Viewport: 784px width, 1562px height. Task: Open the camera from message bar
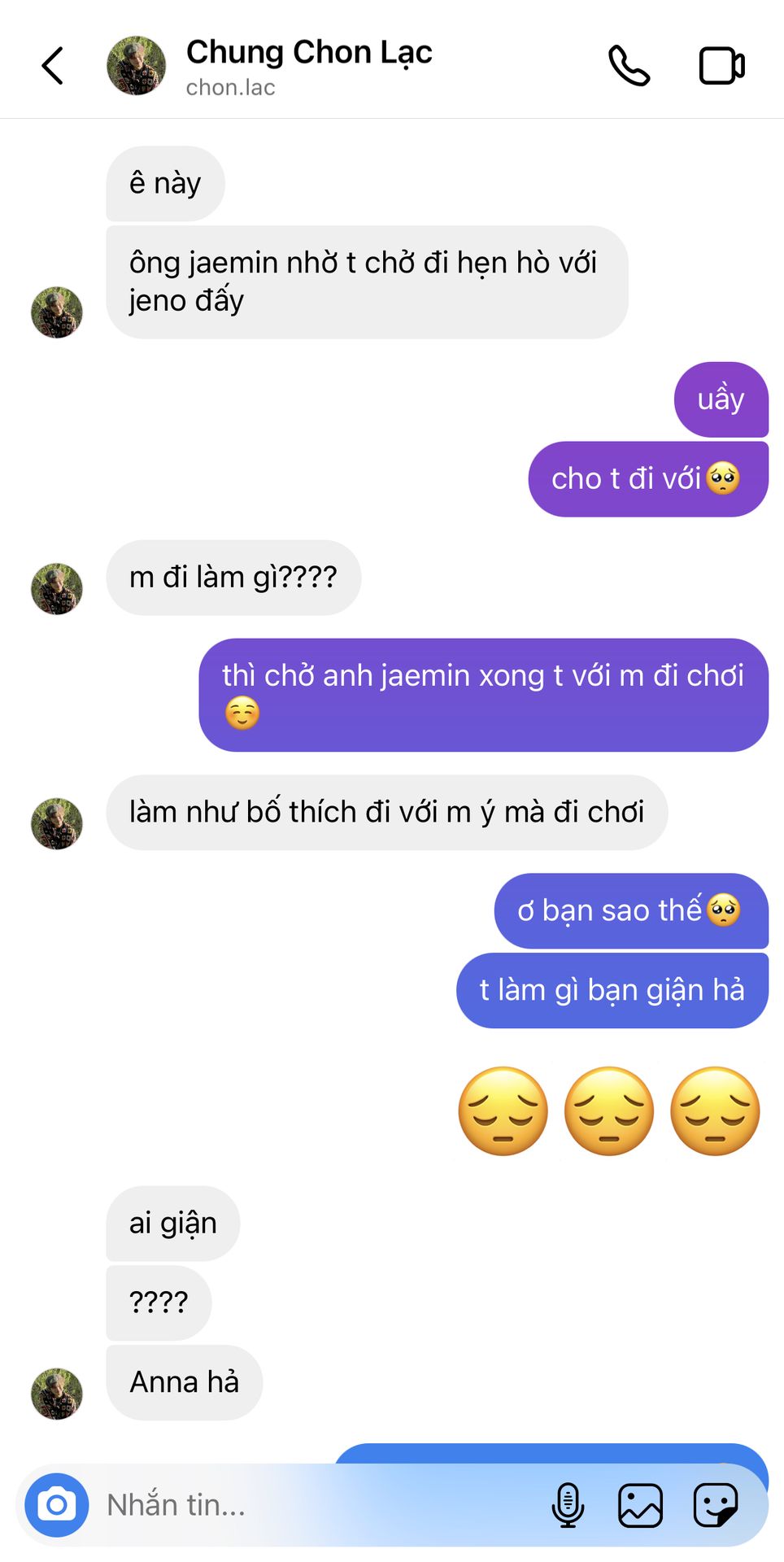56,1505
